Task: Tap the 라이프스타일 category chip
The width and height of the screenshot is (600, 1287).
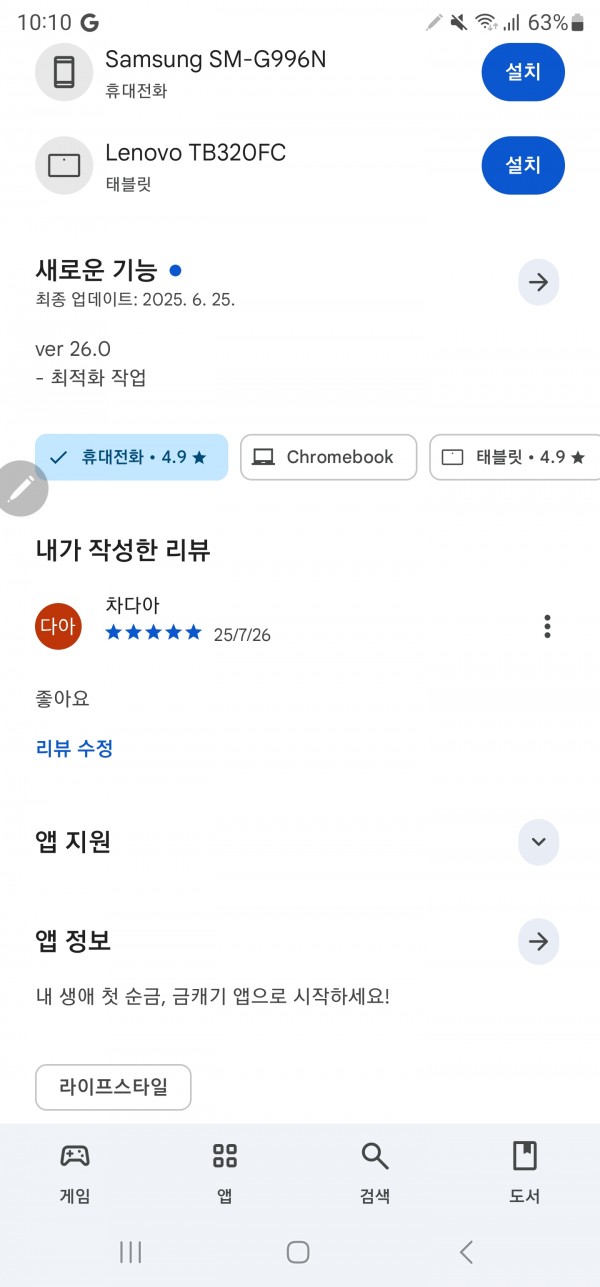Action: 113,1087
